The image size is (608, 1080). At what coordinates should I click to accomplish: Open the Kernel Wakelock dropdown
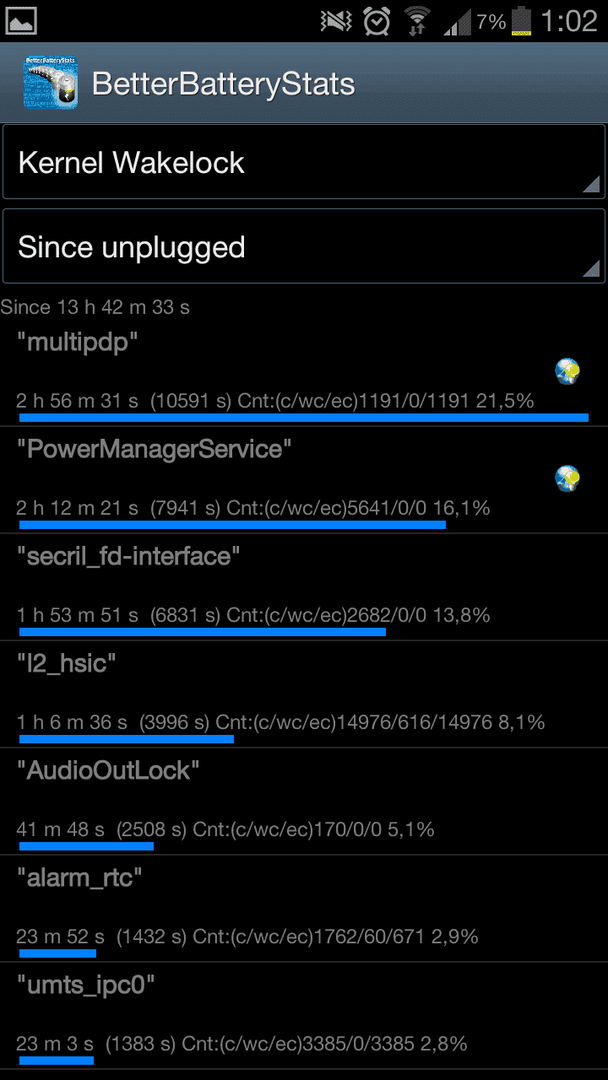[304, 162]
